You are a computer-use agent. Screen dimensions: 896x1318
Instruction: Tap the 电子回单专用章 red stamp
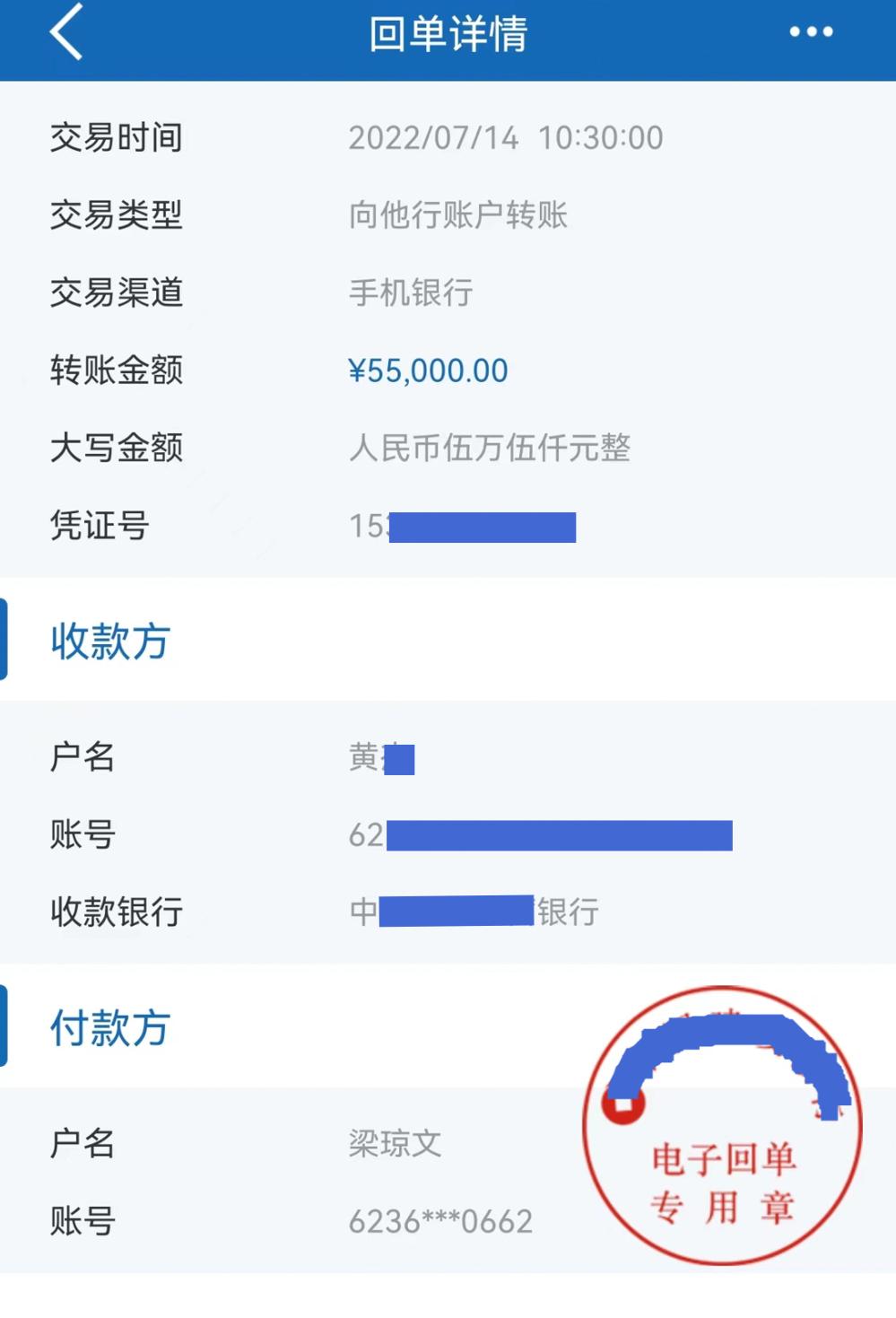[x=725, y=1122]
